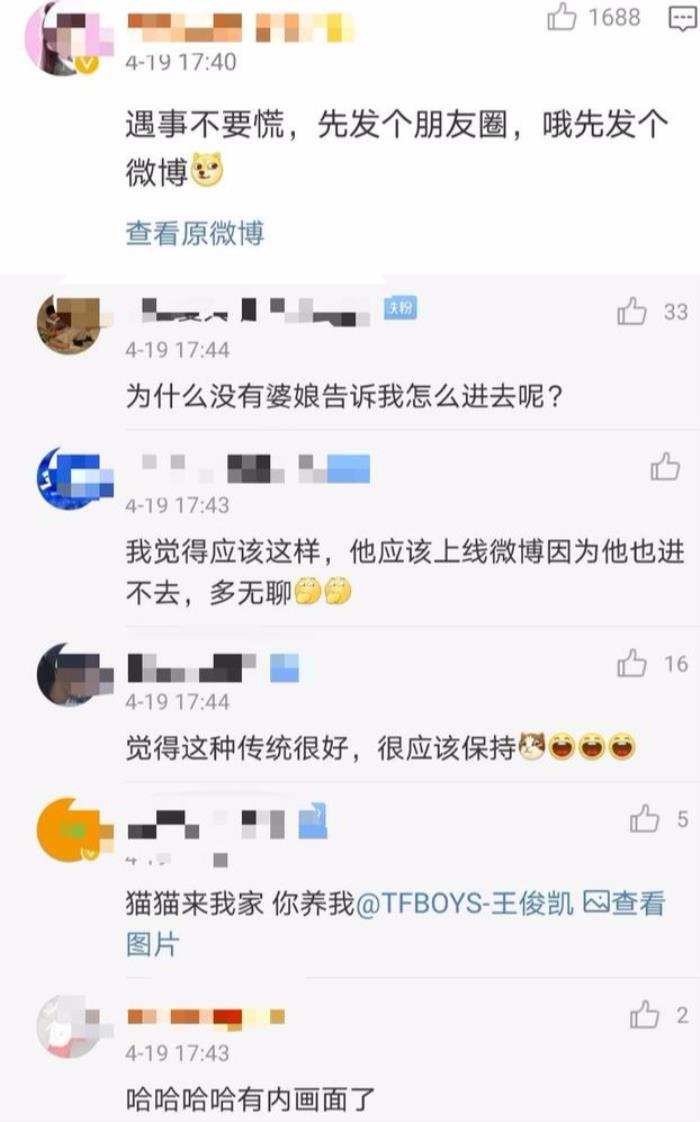700x1122 pixels.
Task: Open avatar of the 觉得这种传统很好 commenter
Action: pyautogui.click(x=69, y=674)
